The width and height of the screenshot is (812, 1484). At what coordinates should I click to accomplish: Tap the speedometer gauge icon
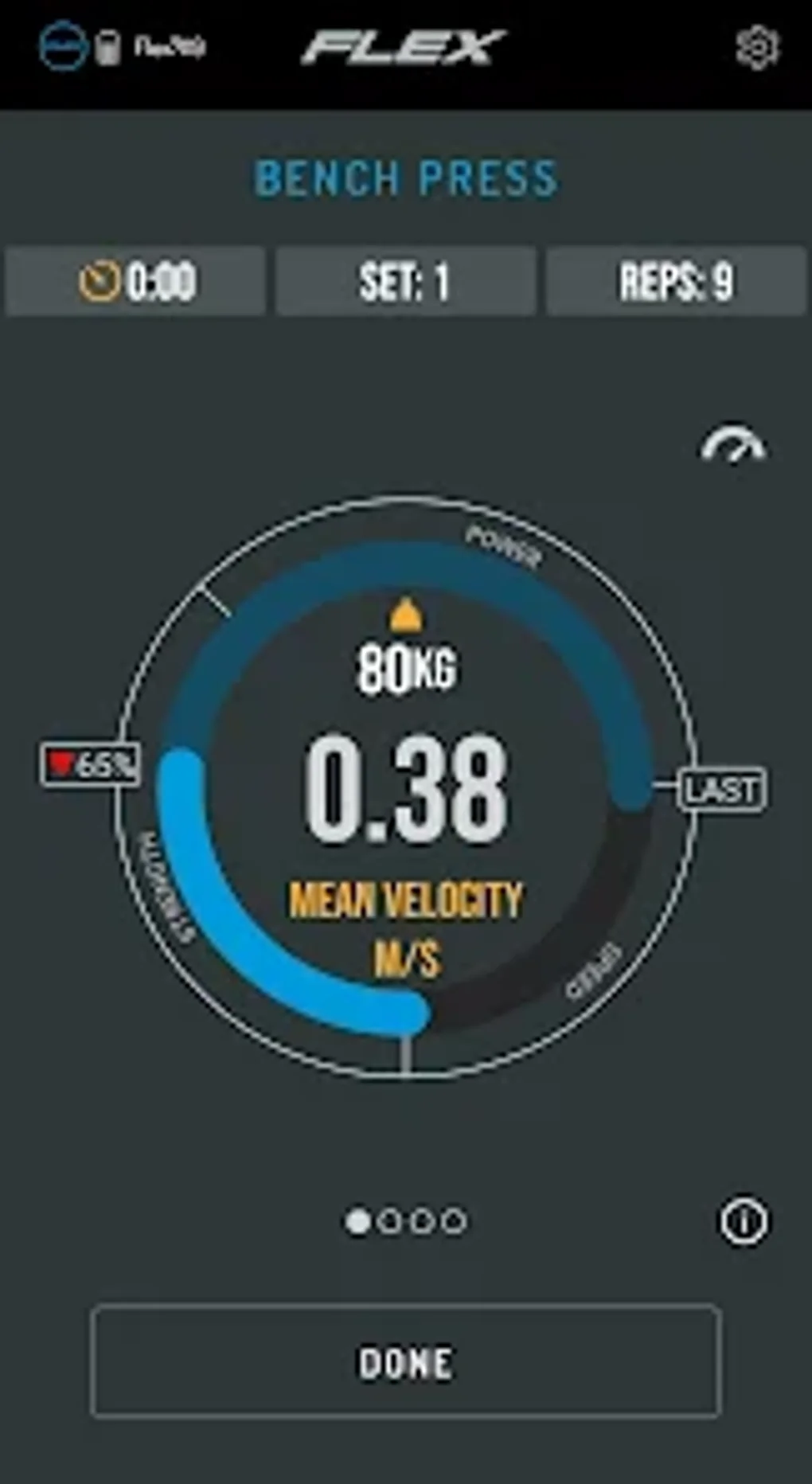point(733,446)
